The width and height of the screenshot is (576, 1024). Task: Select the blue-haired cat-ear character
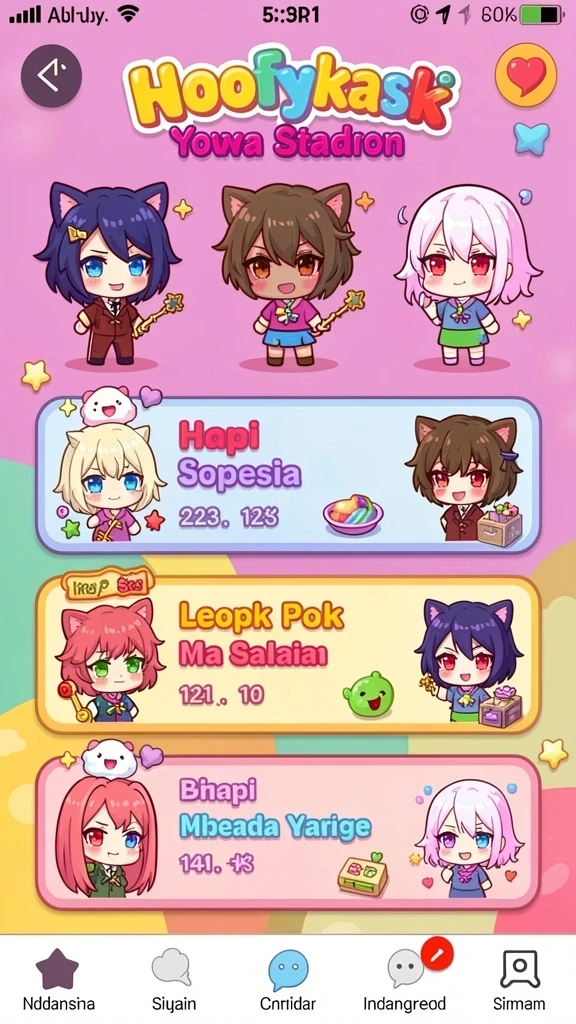[109, 274]
